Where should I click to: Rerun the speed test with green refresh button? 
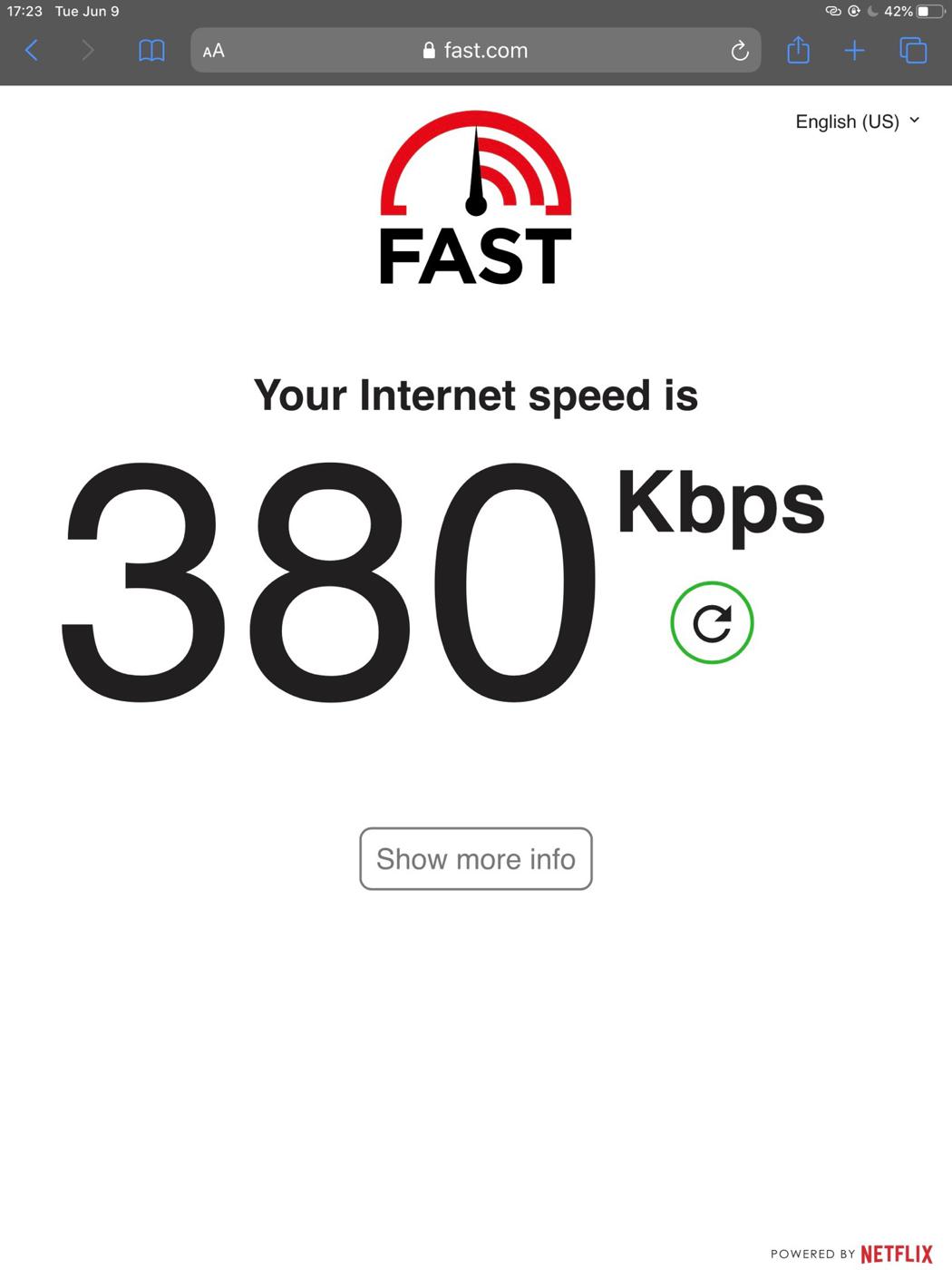712,623
